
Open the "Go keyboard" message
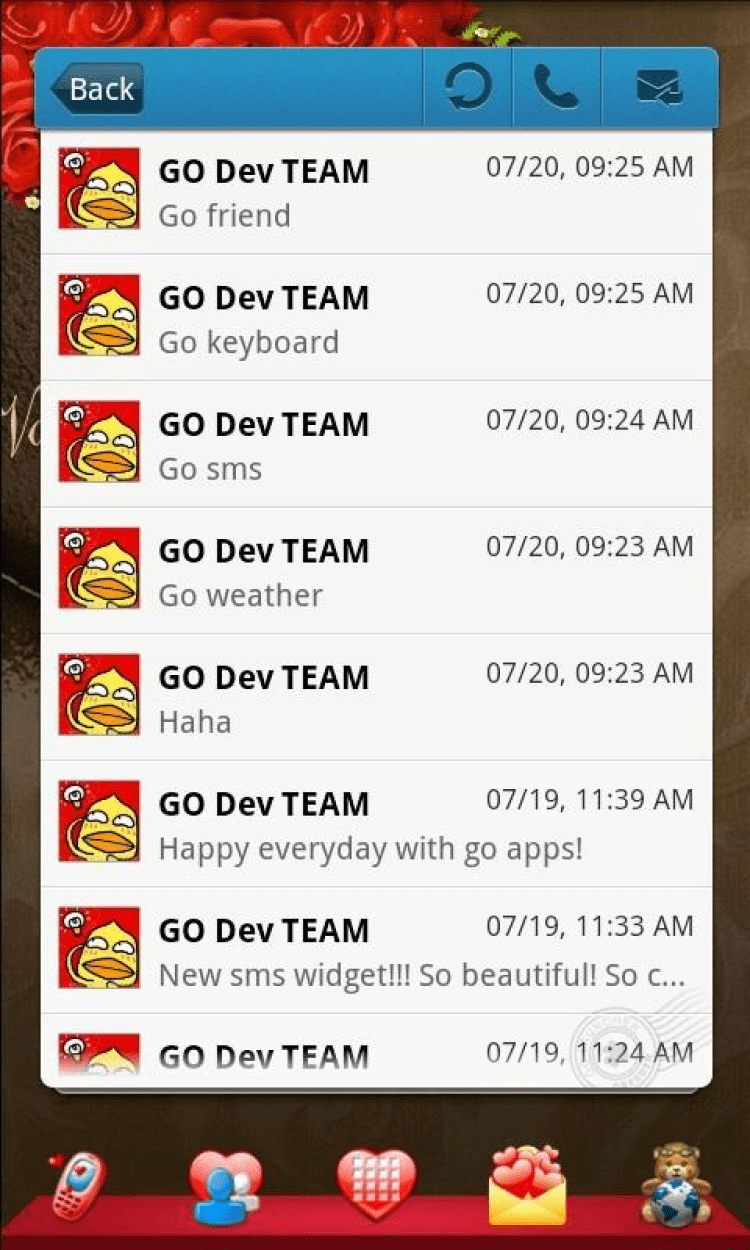(376, 318)
